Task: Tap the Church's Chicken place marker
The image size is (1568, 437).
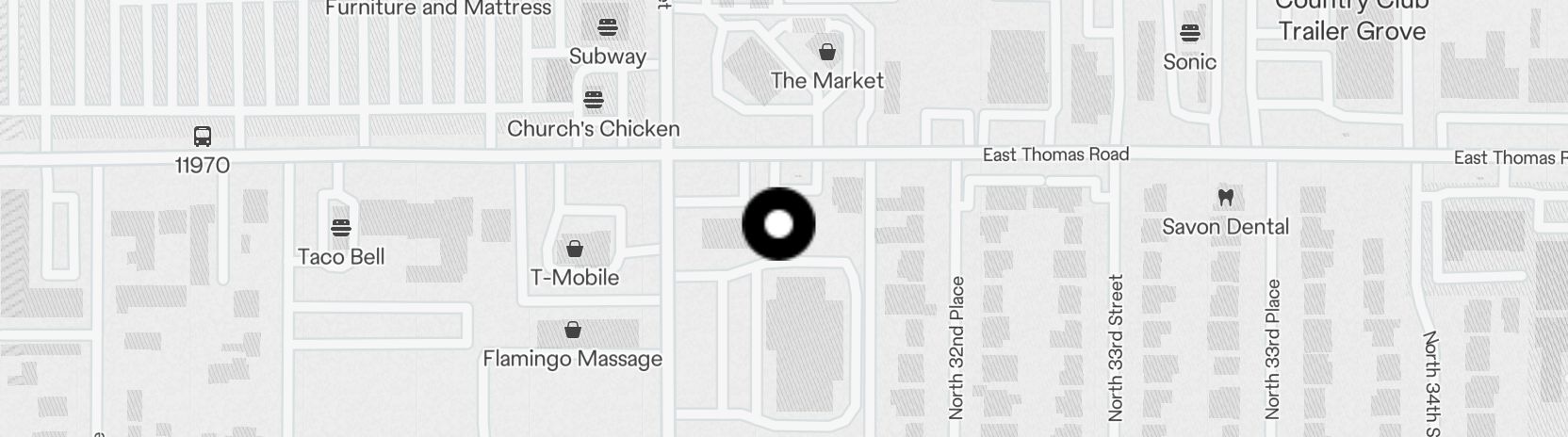Action: pyautogui.click(x=593, y=100)
